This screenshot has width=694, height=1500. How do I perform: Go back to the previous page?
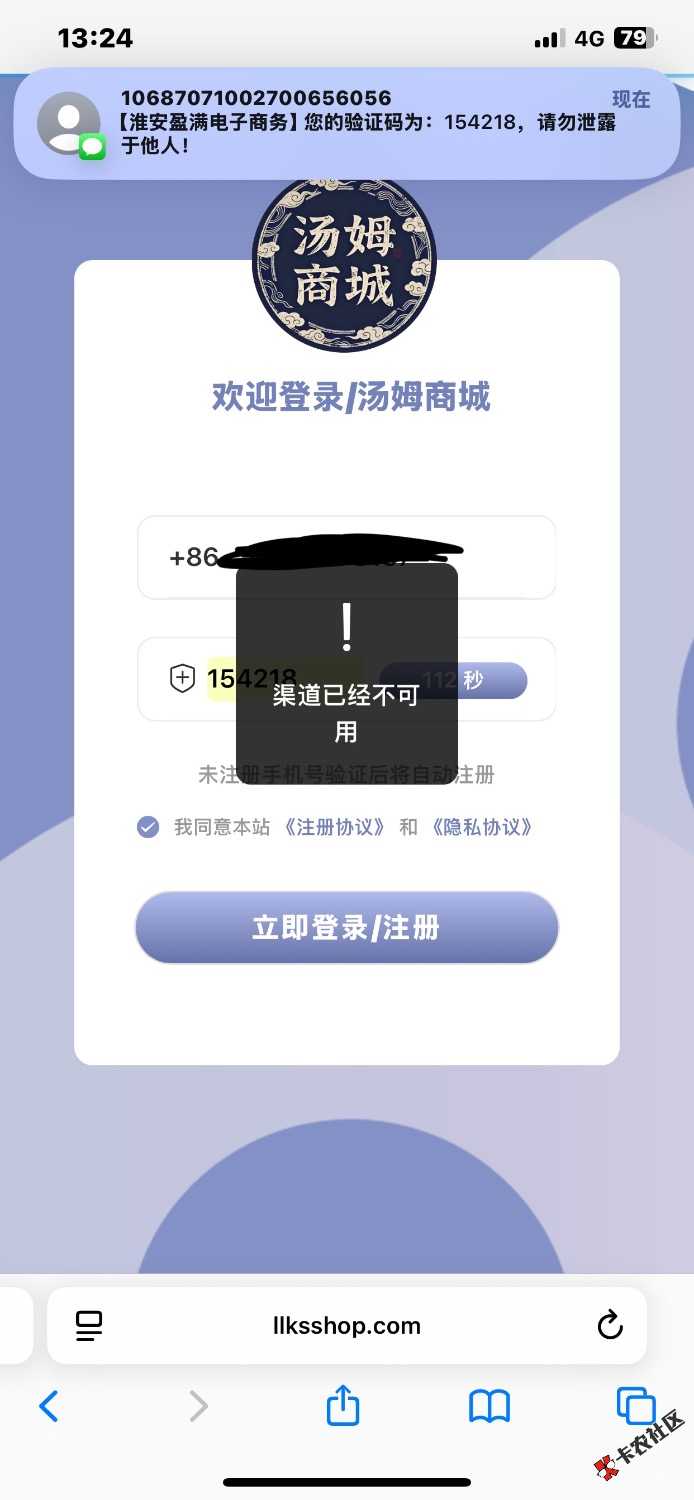[48, 1406]
